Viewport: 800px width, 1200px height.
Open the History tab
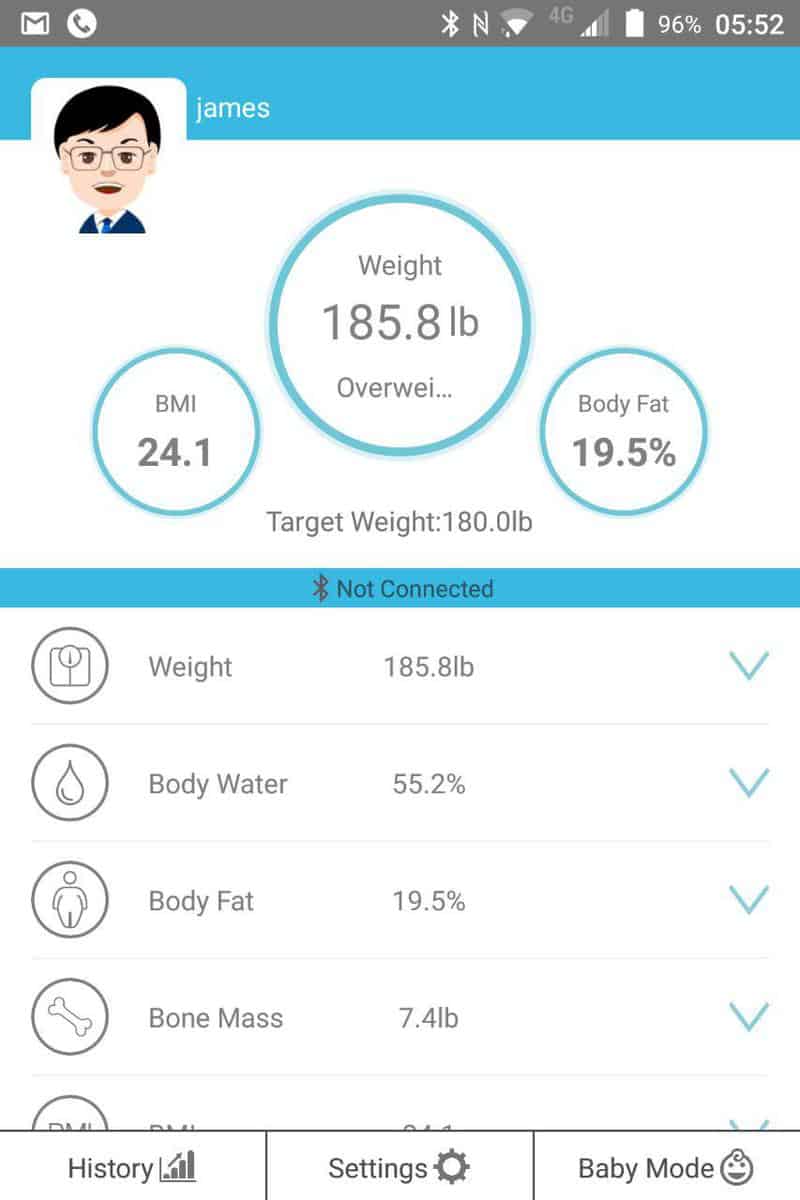[x=132, y=1167]
